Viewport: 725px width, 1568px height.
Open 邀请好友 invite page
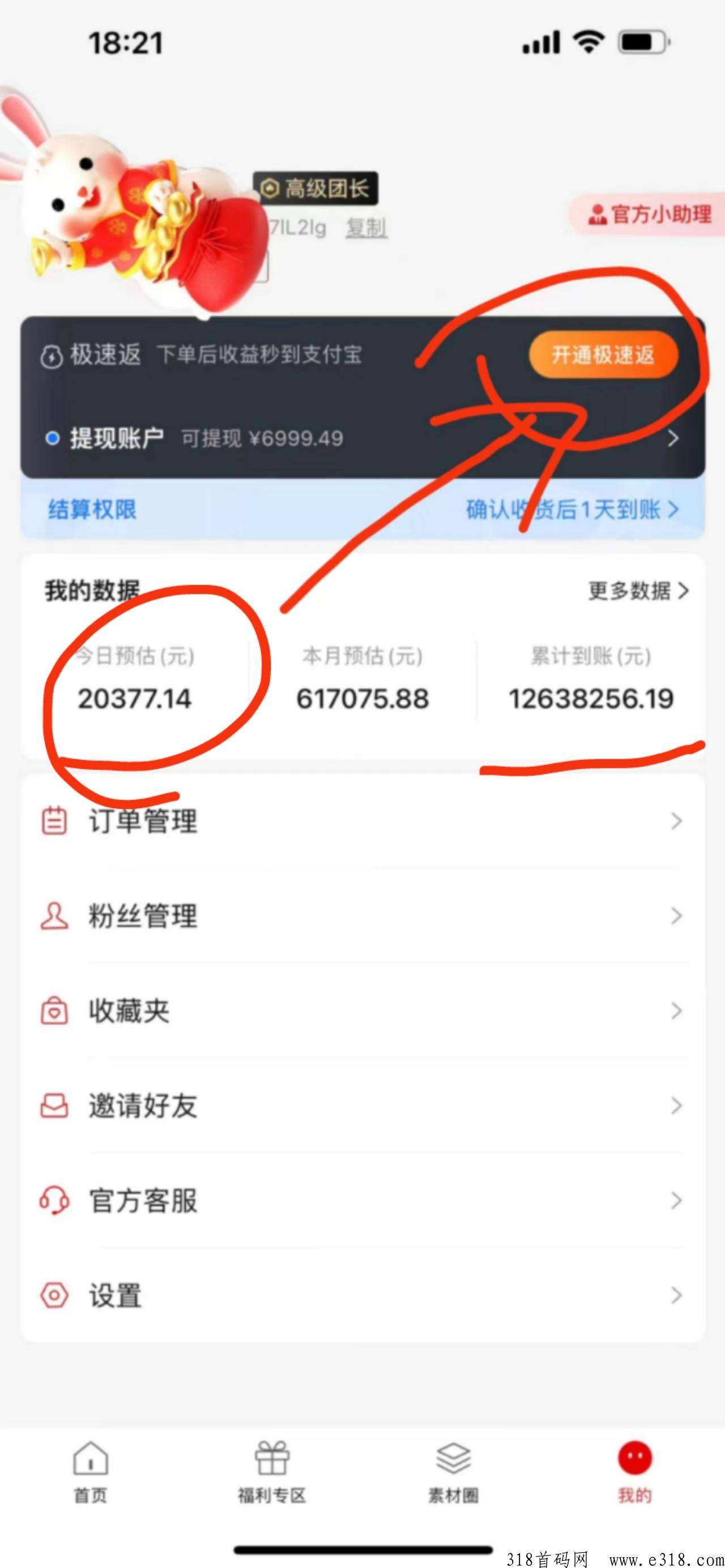(x=362, y=1106)
